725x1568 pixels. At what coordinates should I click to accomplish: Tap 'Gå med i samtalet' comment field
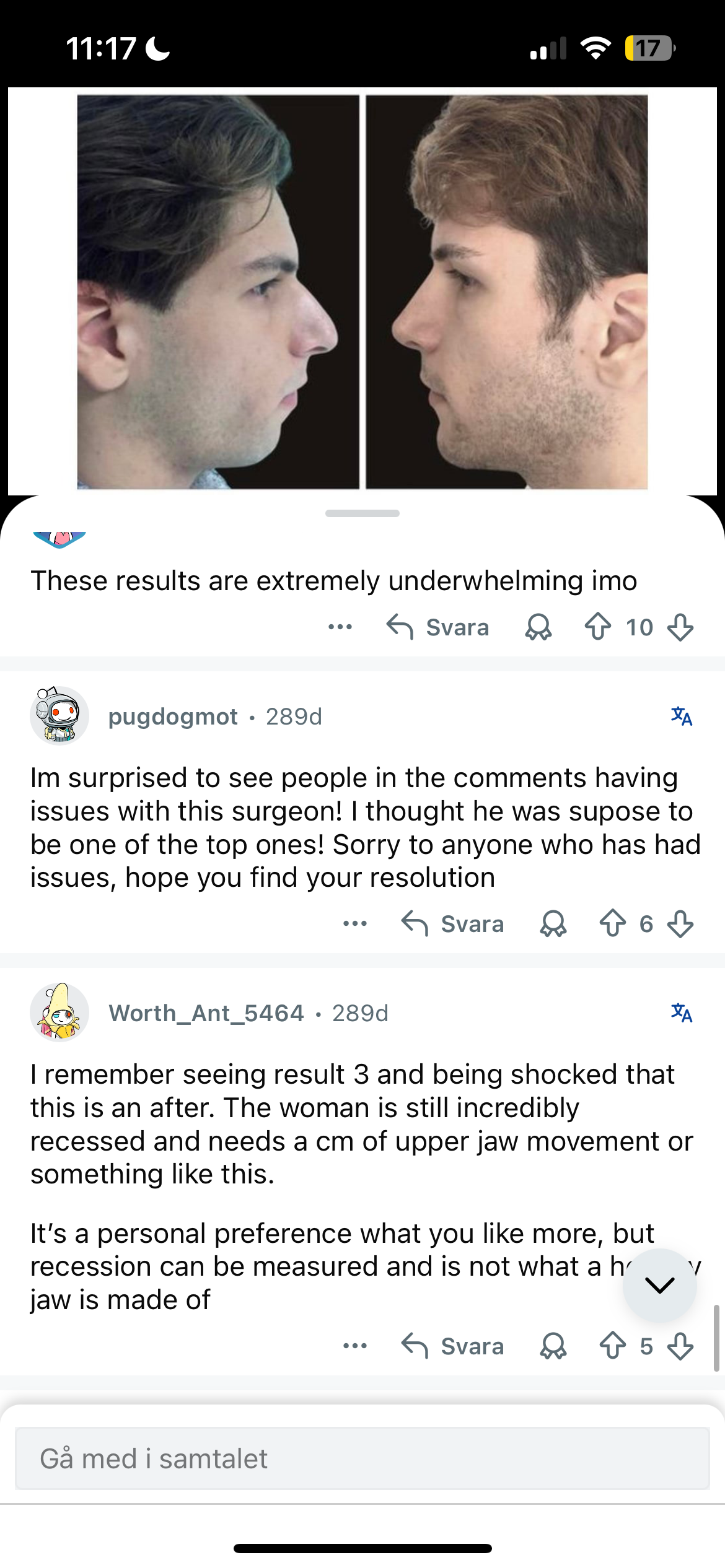[362, 1458]
